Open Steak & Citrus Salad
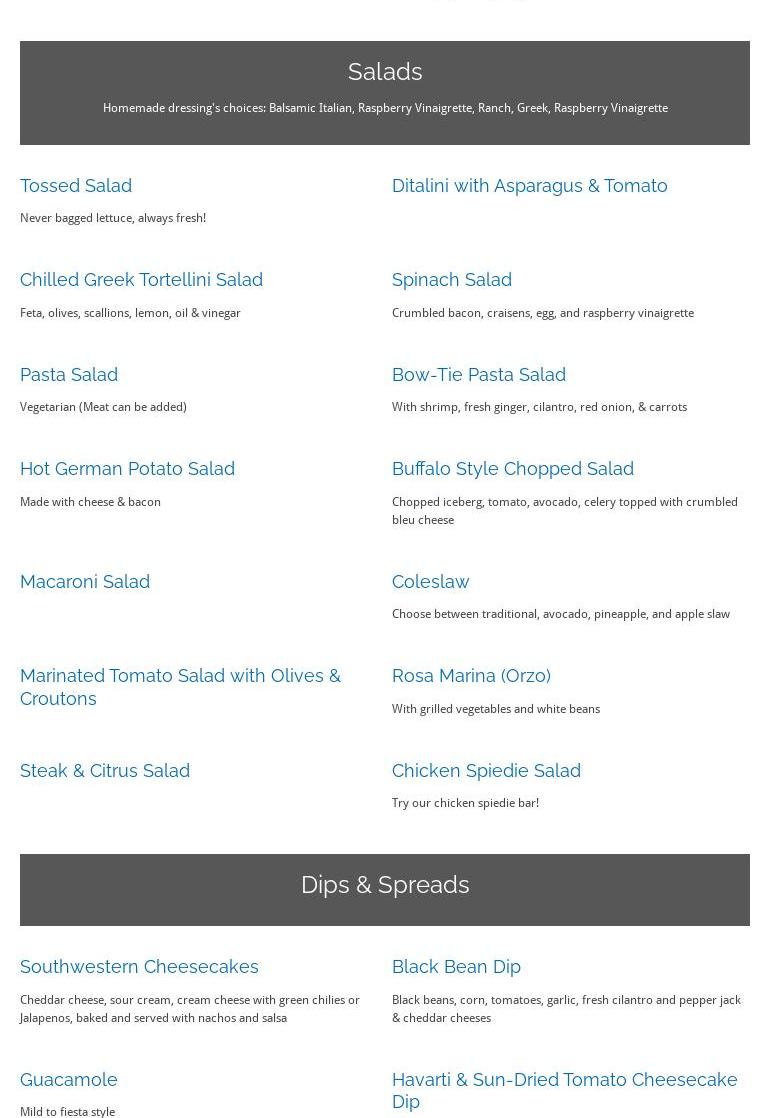The width and height of the screenshot is (770, 1118). coord(105,771)
